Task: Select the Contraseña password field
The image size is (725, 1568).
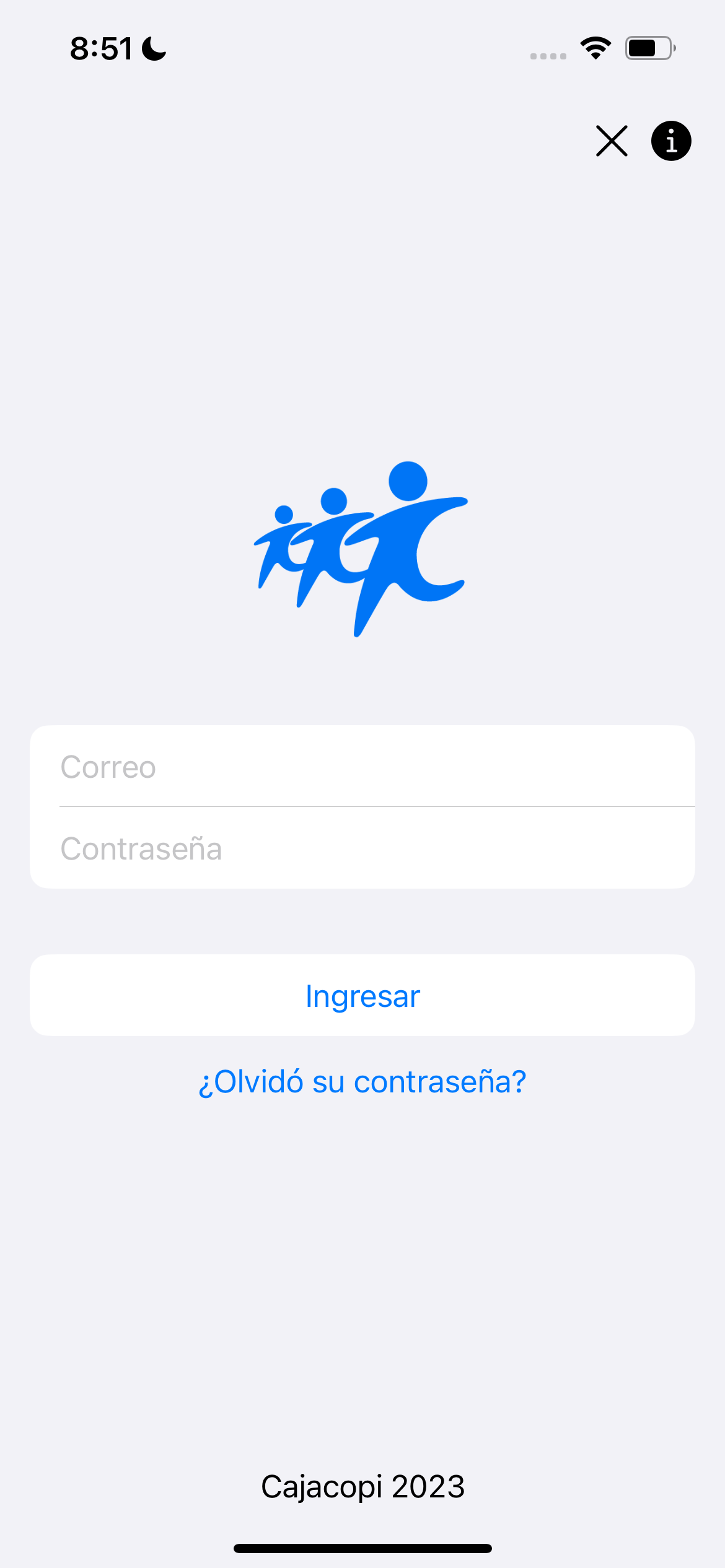Action: pyautogui.click(x=362, y=848)
